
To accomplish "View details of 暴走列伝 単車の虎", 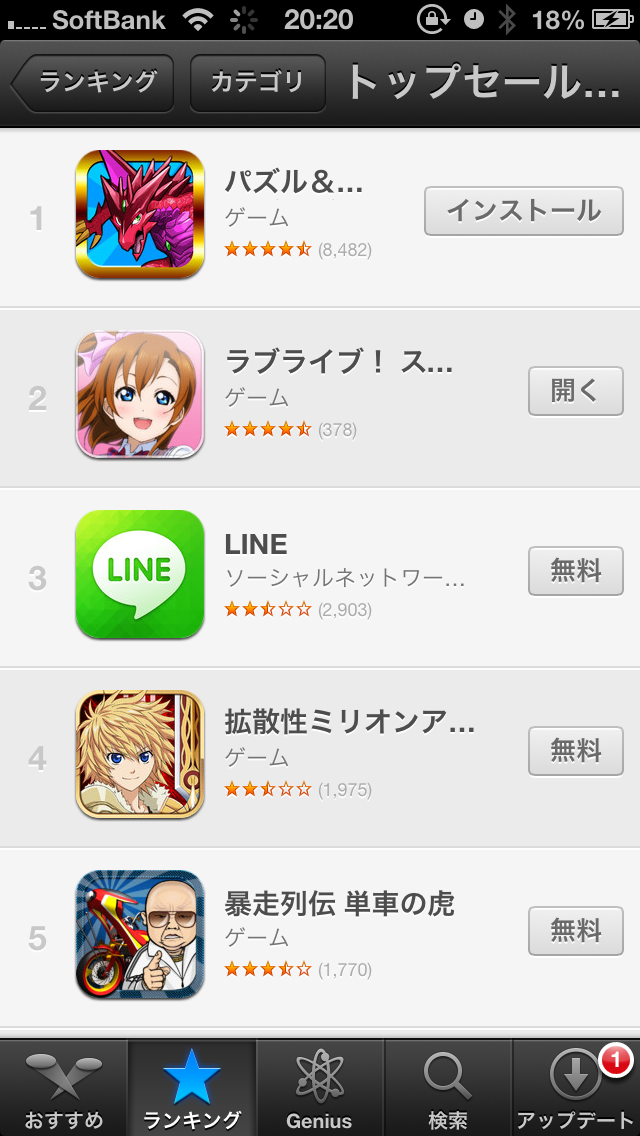I will click(x=320, y=937).
